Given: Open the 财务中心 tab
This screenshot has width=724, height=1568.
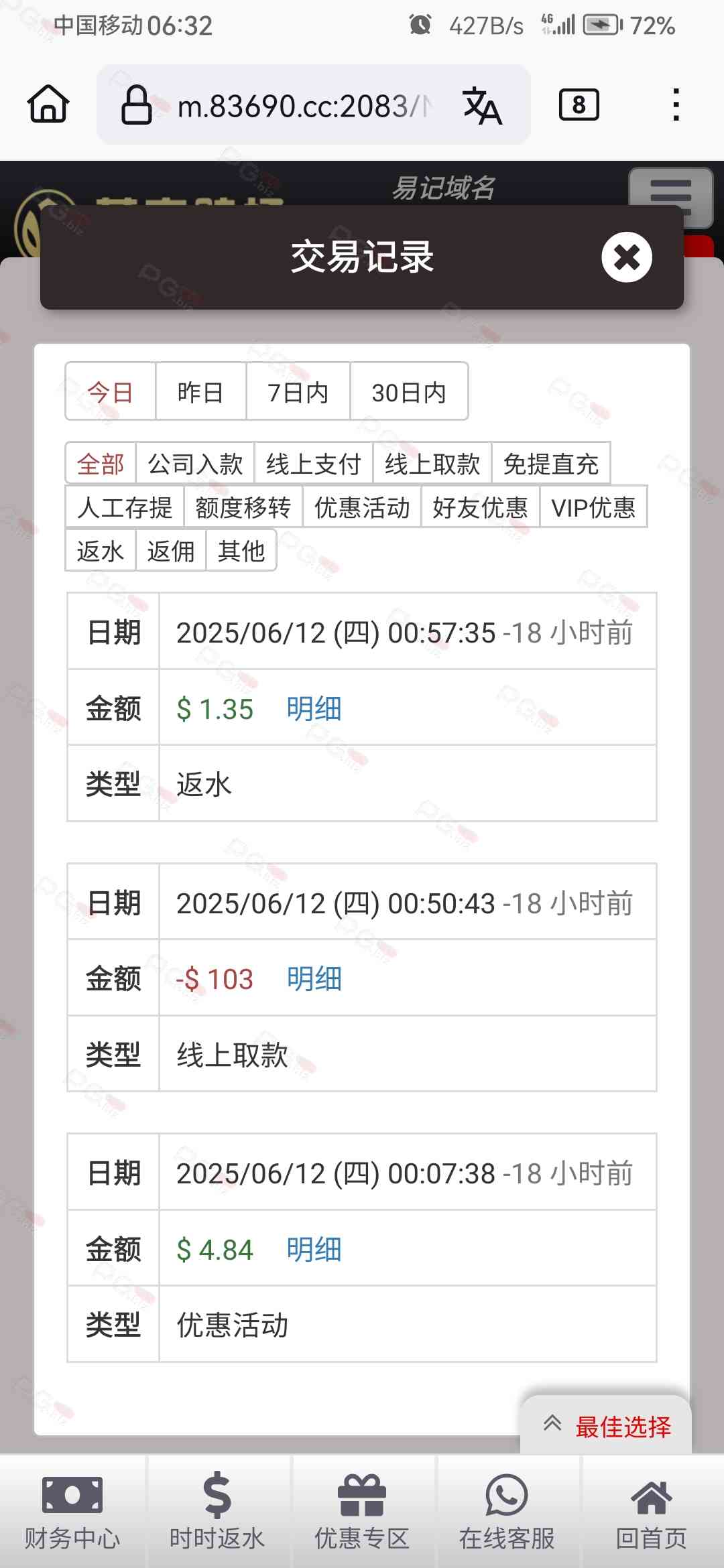Looking at the screenshot, I should tap(72, 1512).
